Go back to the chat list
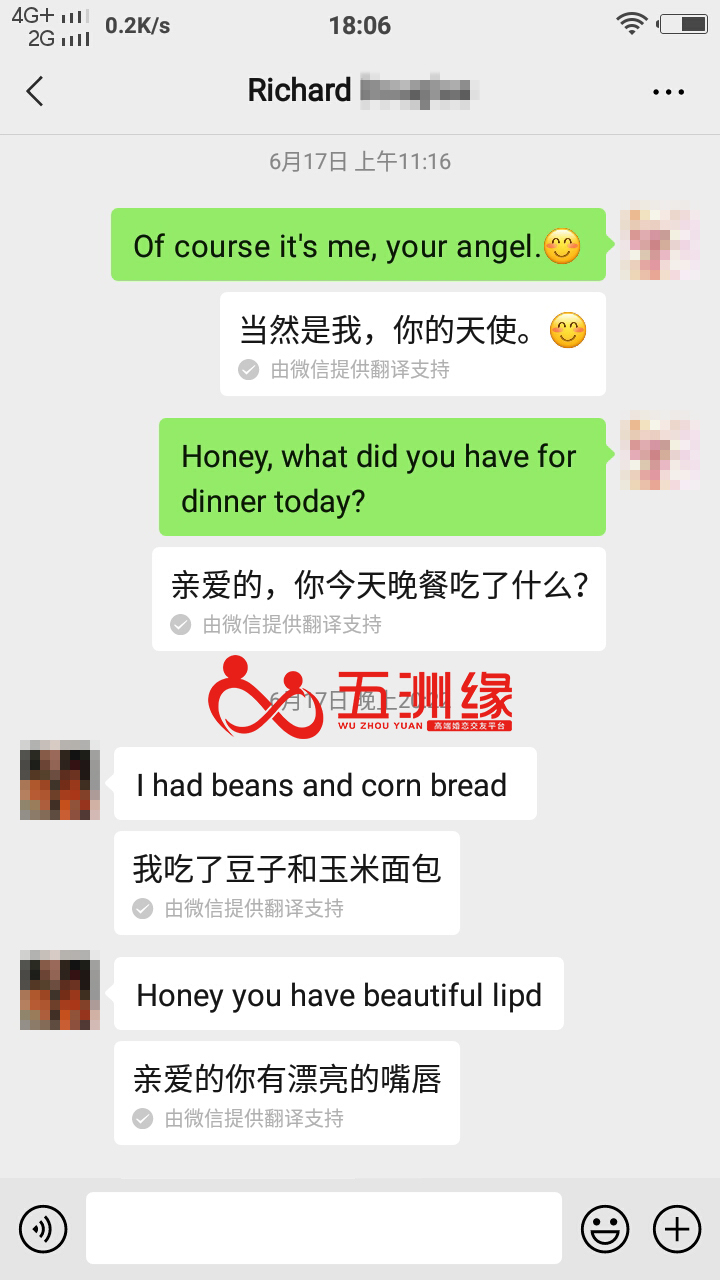 coord(35,91)
